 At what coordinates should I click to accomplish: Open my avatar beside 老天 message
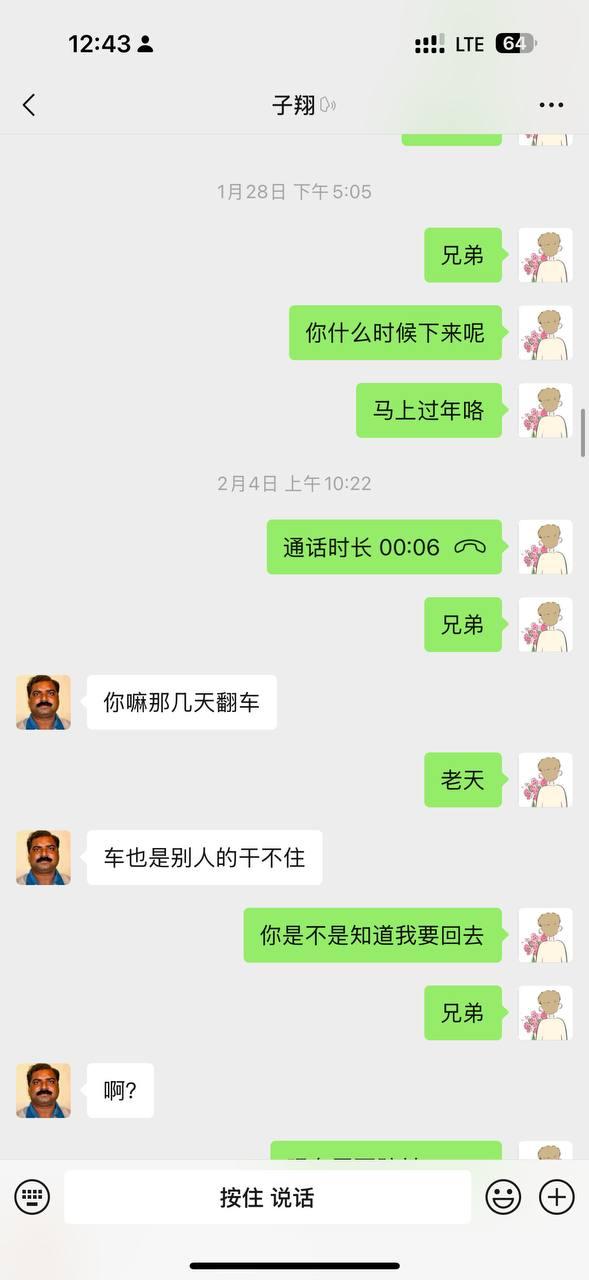click(545, 780)
